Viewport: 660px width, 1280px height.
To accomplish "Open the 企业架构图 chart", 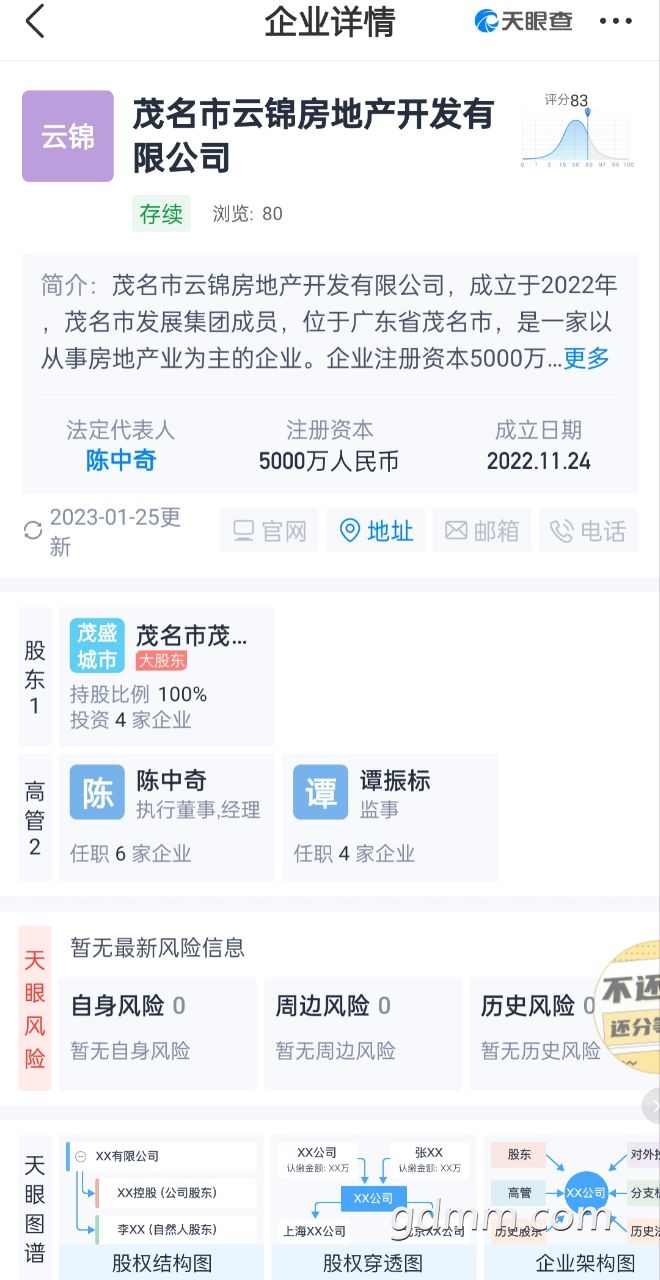I will pos(572,1207).
